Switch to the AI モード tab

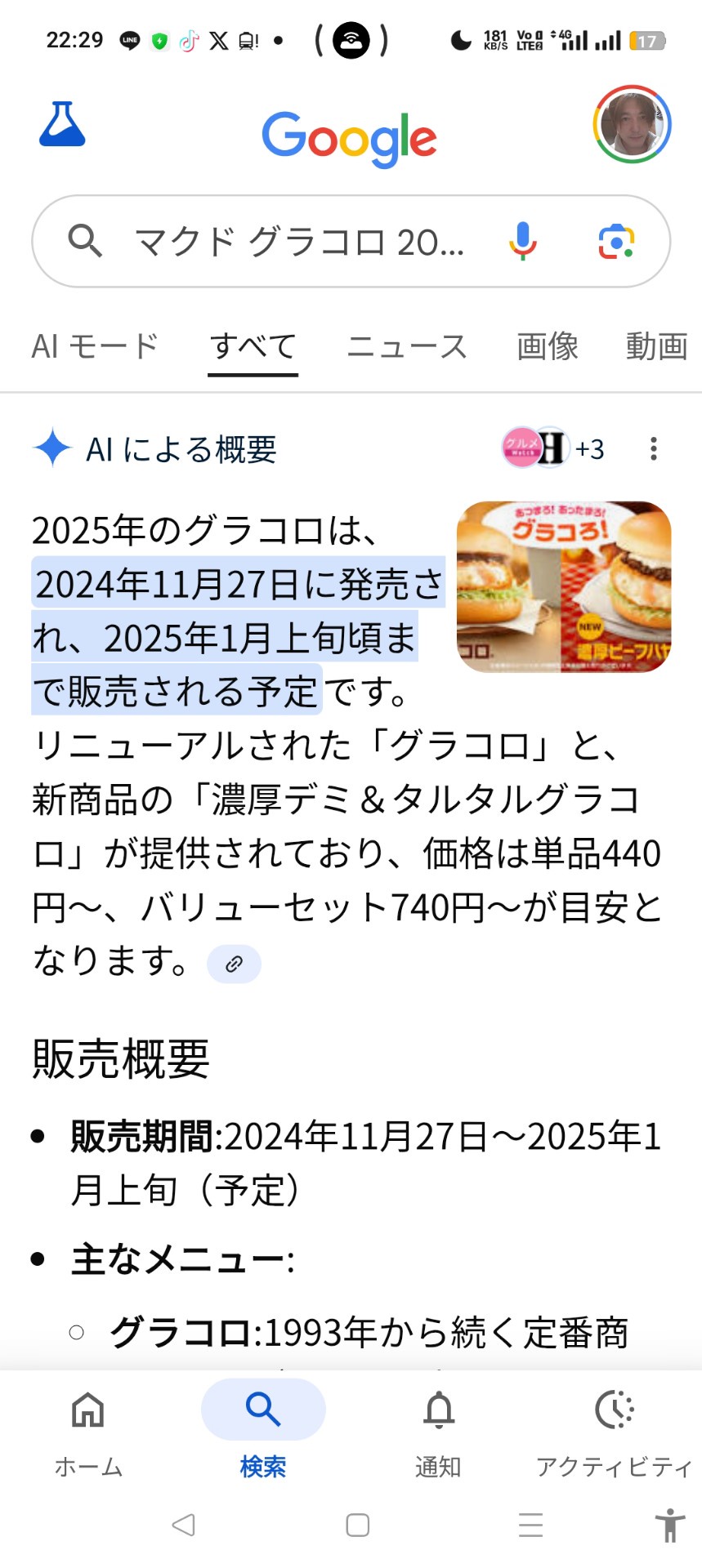tap(95, 346)
